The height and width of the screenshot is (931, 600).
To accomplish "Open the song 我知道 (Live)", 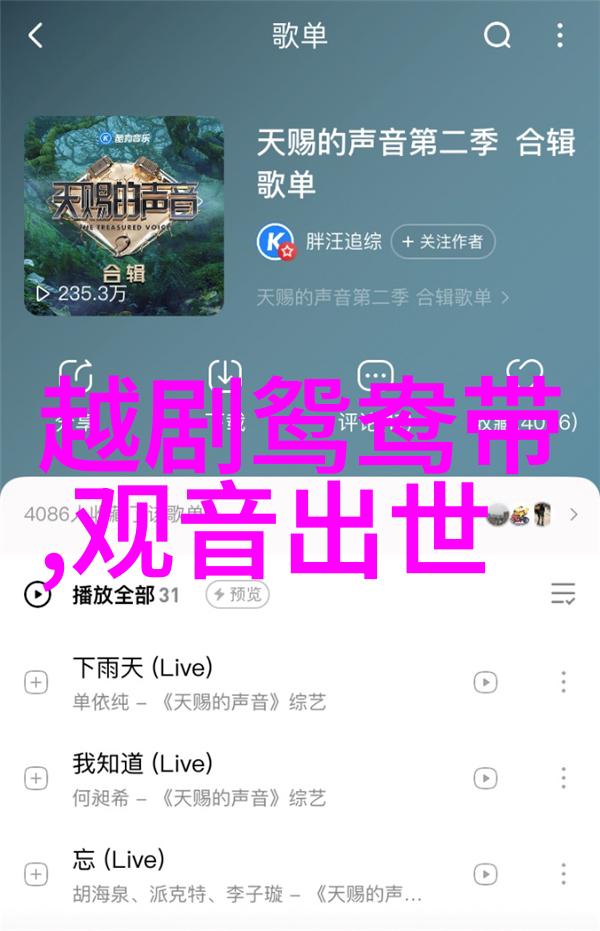I will [142, 763].
